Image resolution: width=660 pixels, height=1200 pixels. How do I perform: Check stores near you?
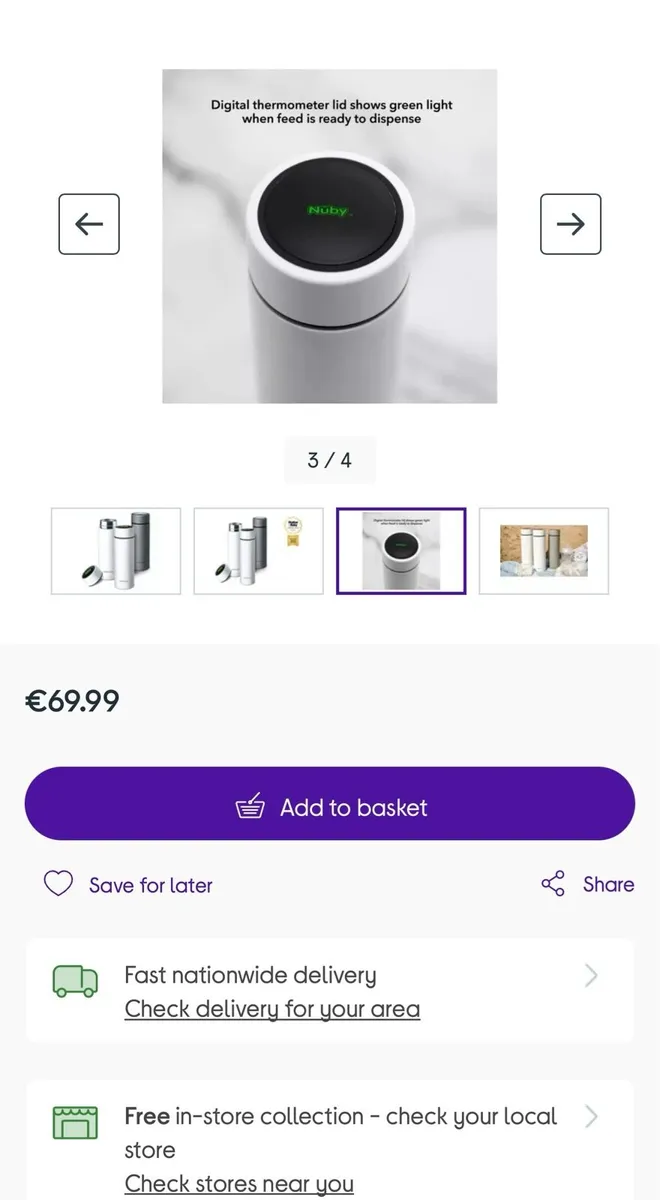tap(239, 1184)
